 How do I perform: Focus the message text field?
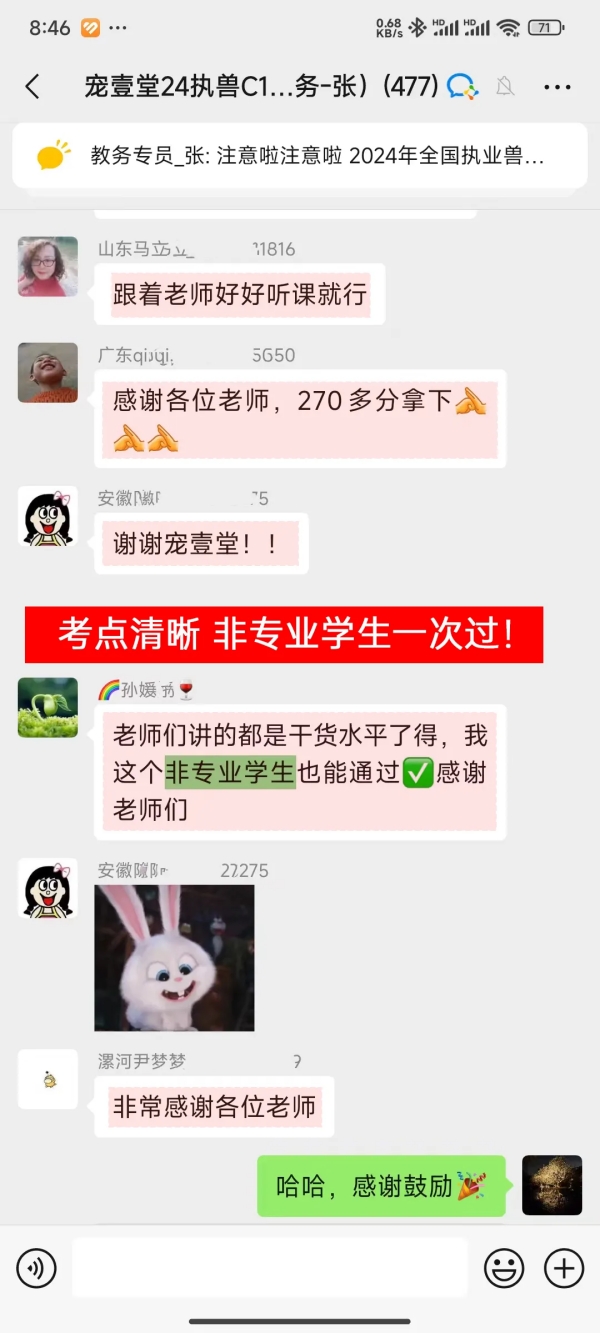(x=270, y=1269)
